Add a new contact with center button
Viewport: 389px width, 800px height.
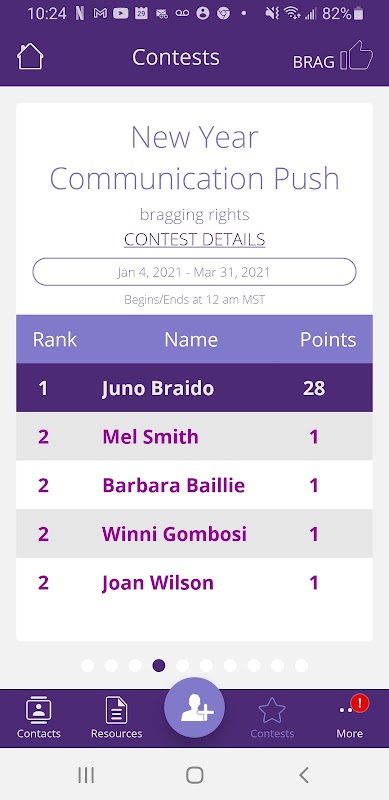tap(194, 708)
